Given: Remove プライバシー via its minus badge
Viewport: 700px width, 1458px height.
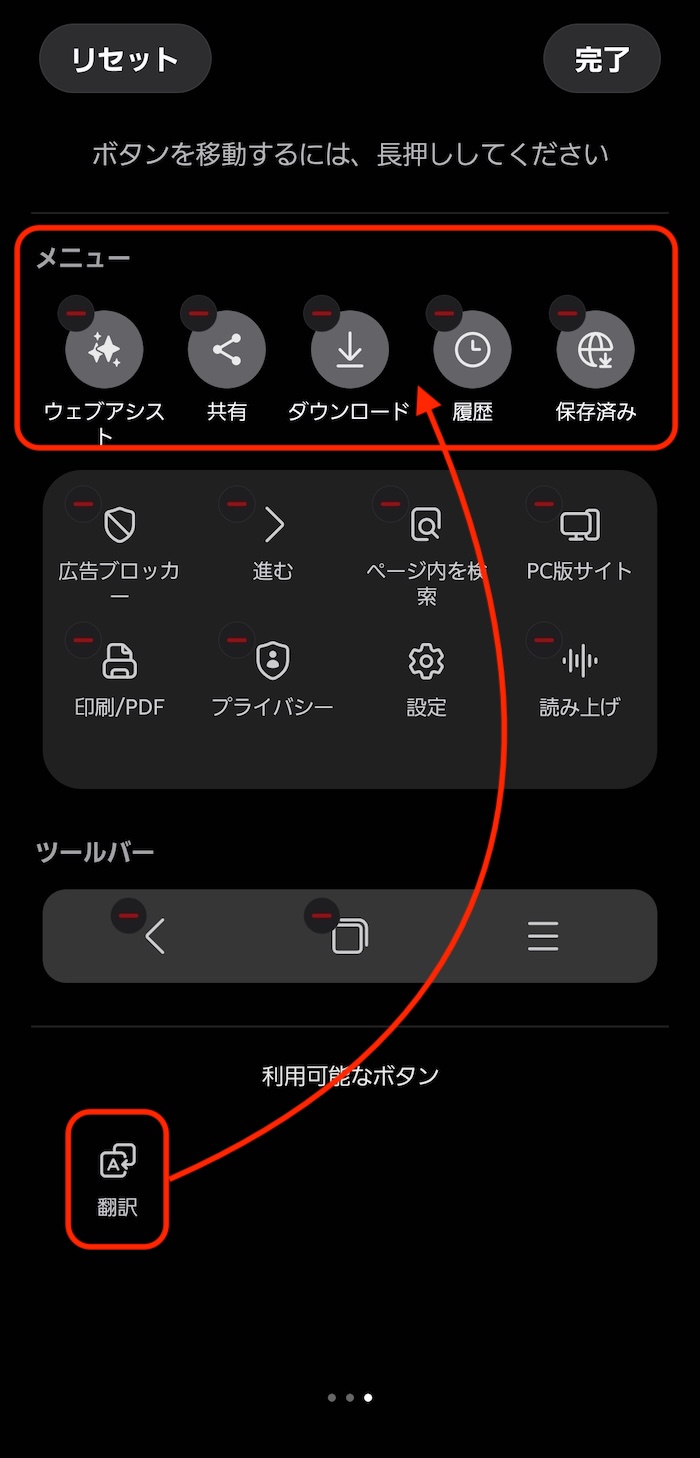Looking at the screenshot, I should (237, 640).
